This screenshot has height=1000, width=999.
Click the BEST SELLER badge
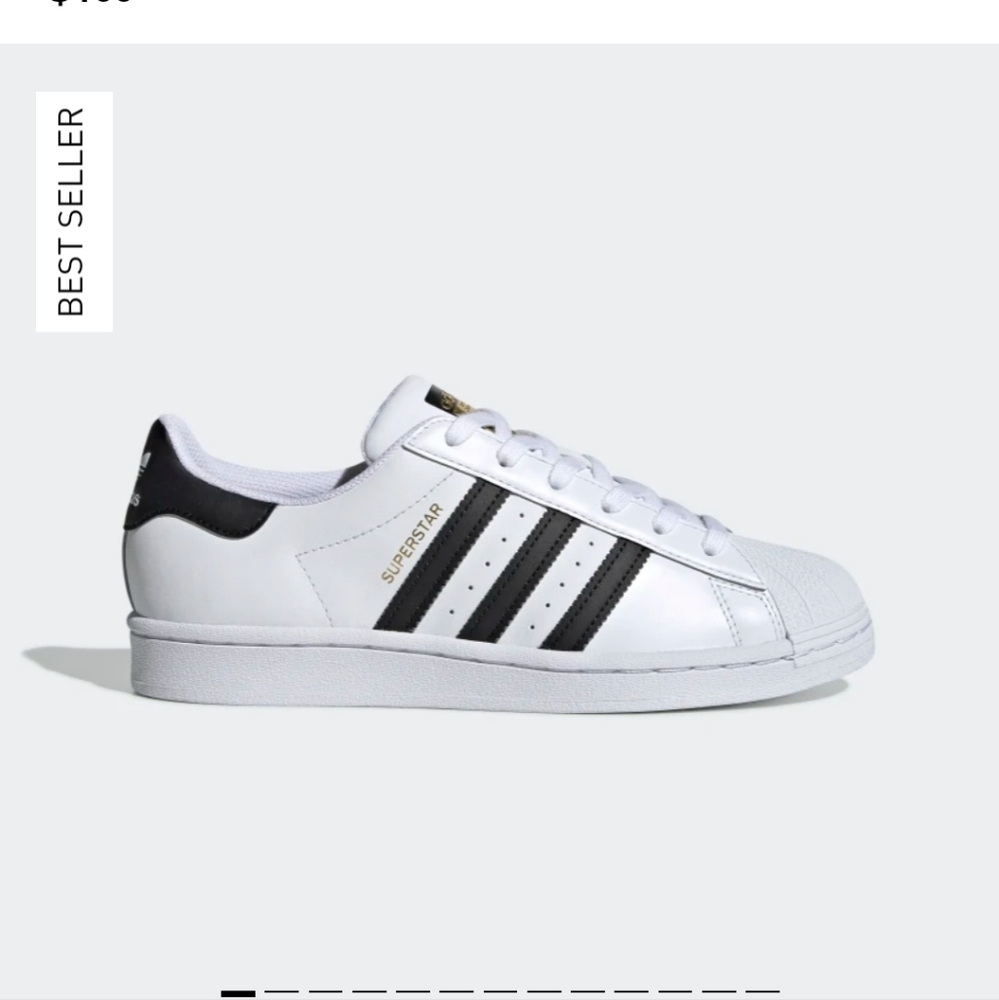pos(72,210)
